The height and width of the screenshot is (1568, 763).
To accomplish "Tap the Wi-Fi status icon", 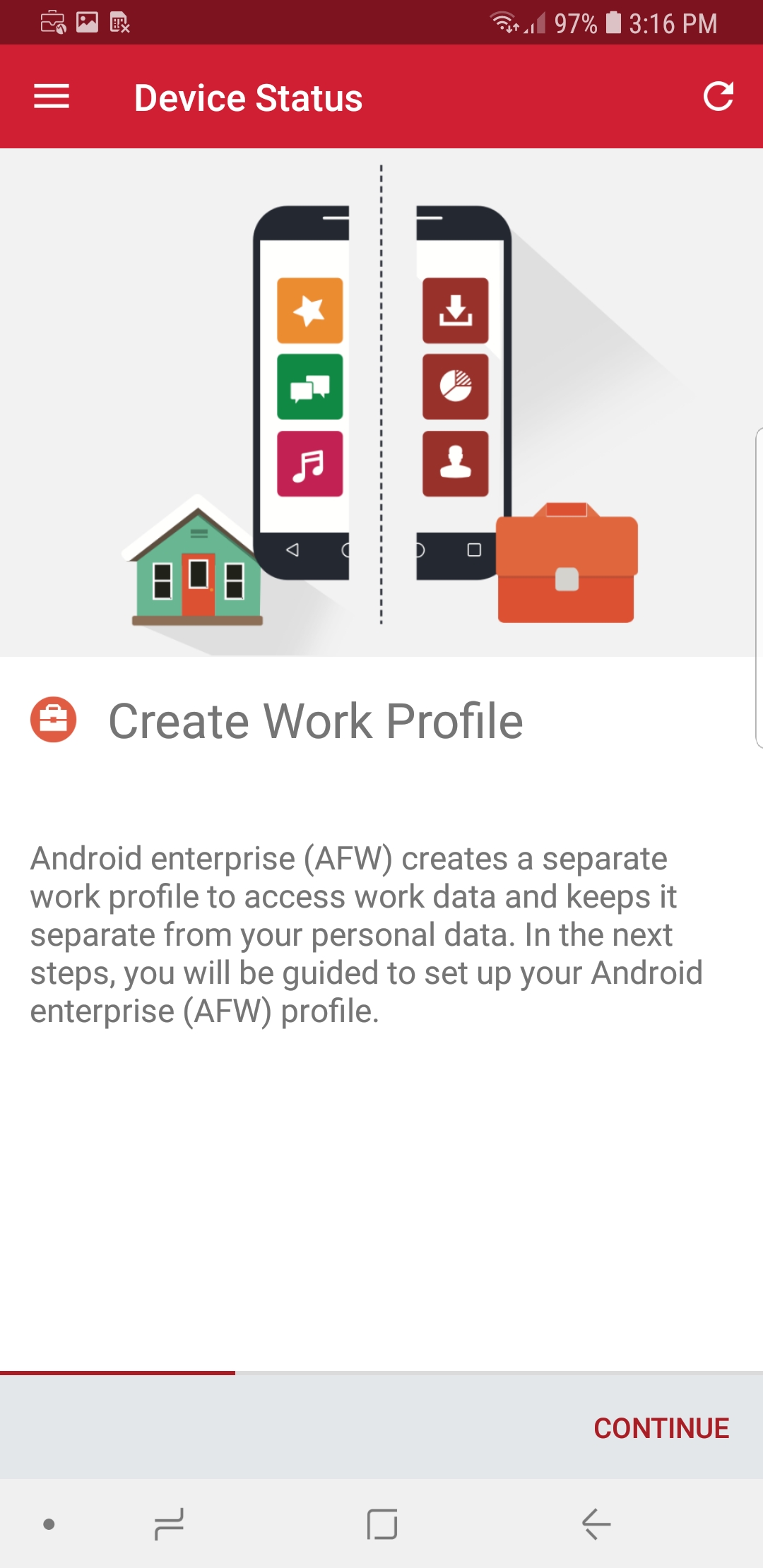I will [x=506, y=23].
